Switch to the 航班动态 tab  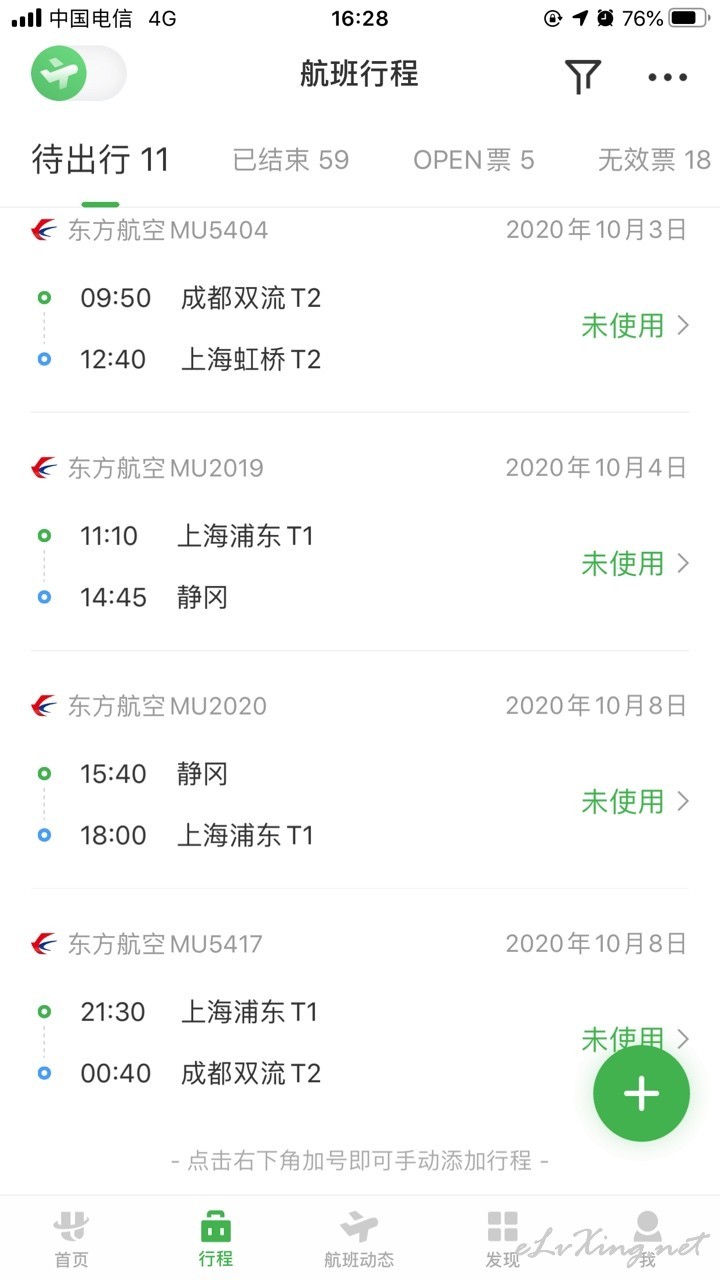click(x=359, y=1238)
